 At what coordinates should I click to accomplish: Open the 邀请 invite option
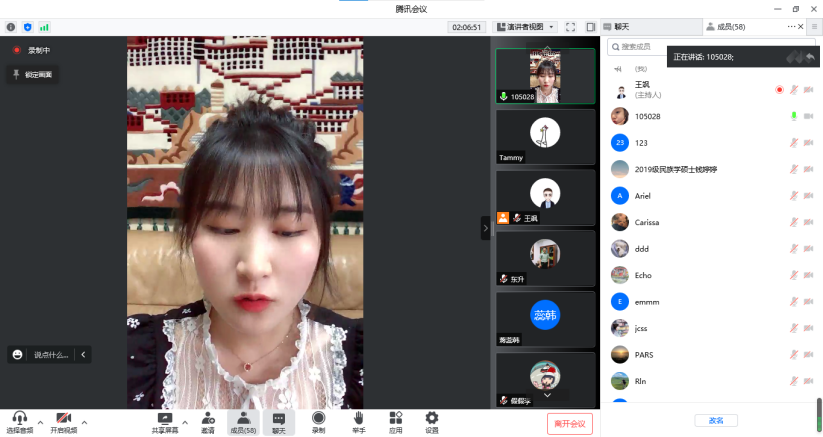point(208,421)
